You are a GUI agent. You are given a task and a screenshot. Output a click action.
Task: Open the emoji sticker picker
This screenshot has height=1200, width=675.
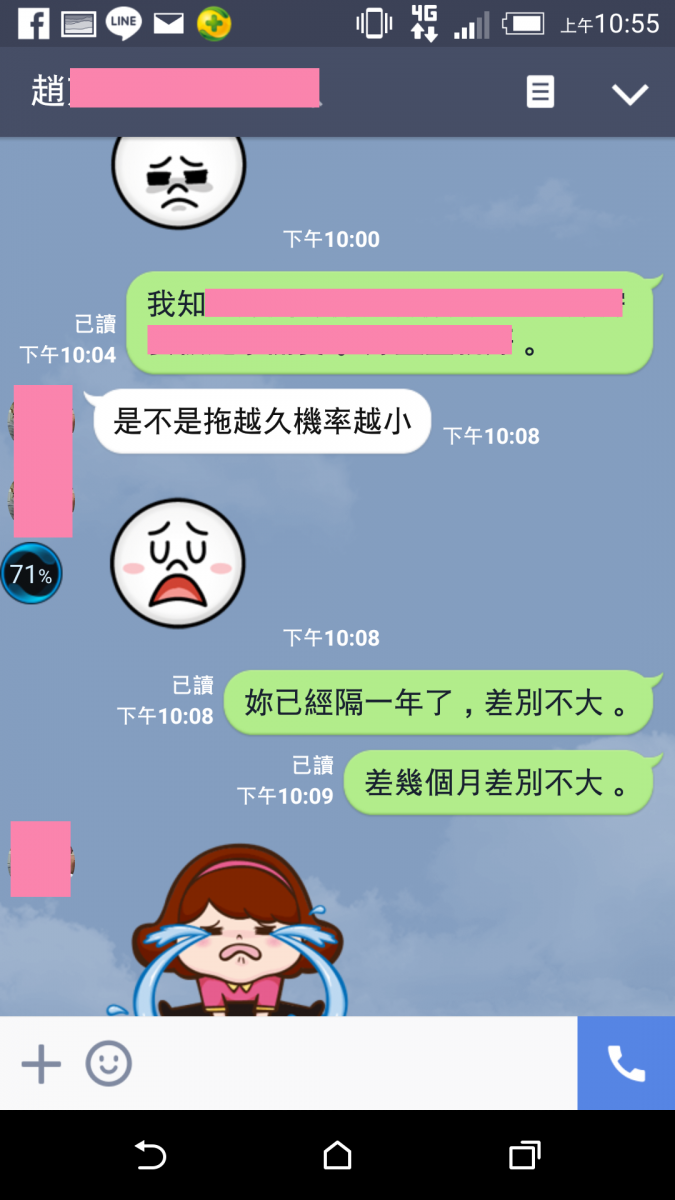108,1064
